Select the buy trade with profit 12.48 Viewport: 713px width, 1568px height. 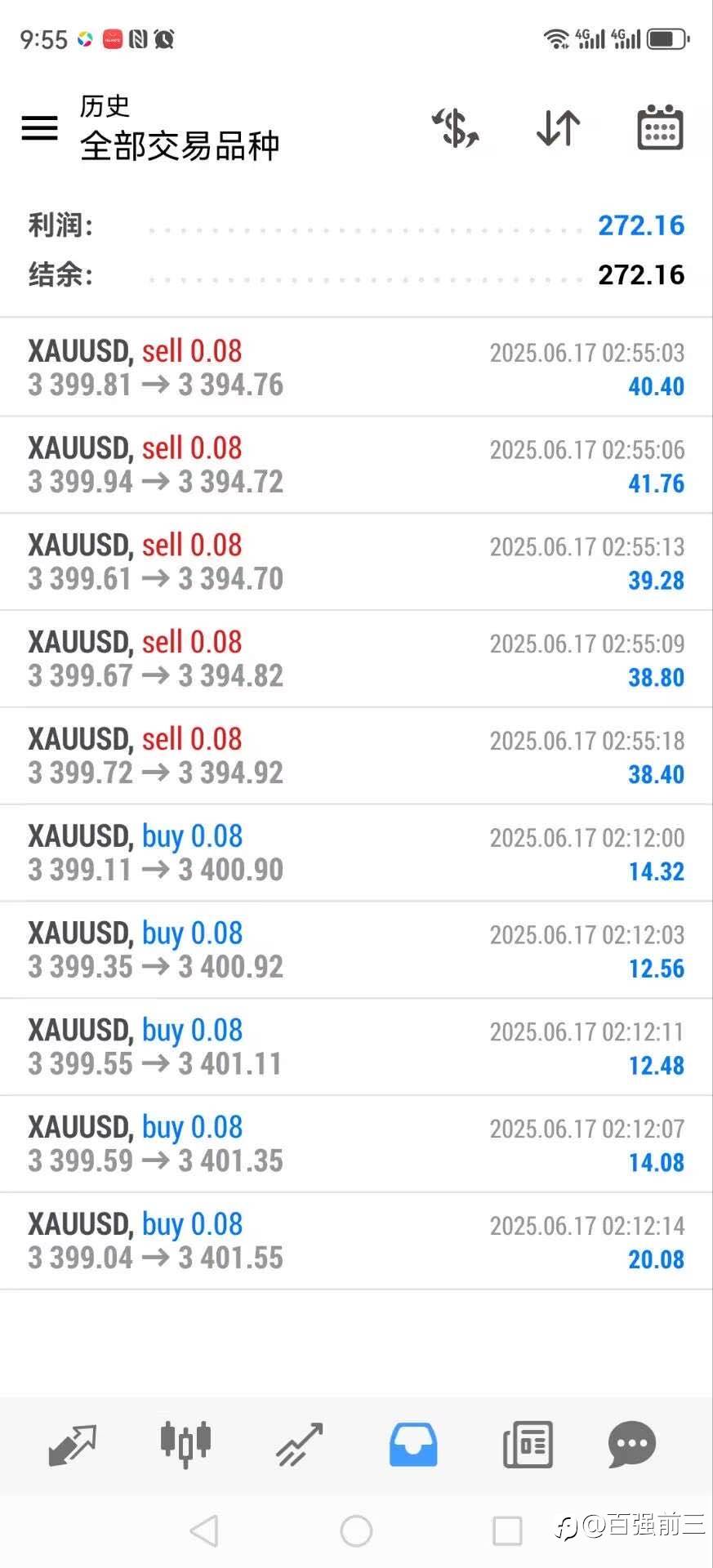click(x=356, y=1047)
